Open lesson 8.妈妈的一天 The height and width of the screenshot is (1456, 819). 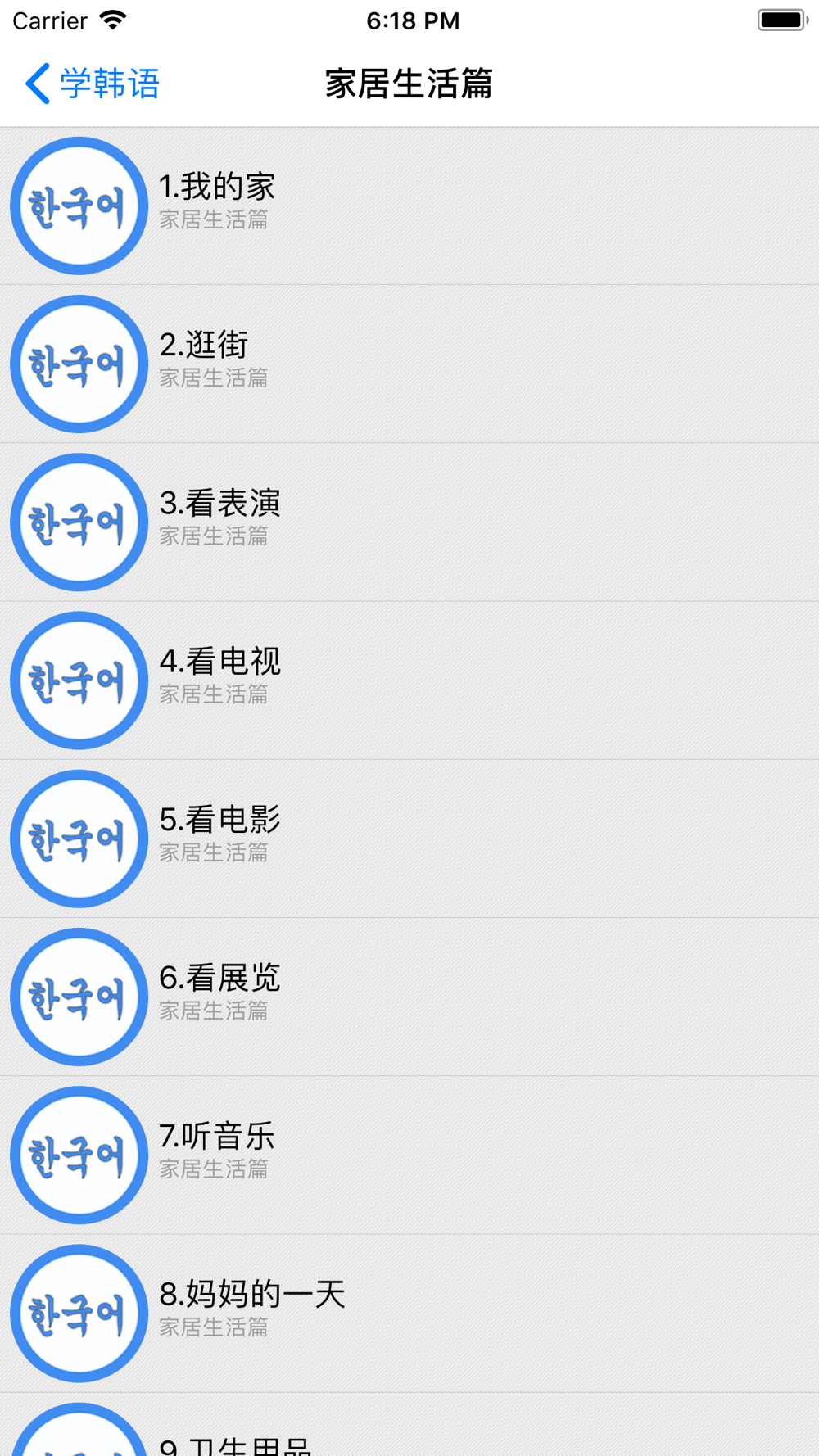point(409,1314)
